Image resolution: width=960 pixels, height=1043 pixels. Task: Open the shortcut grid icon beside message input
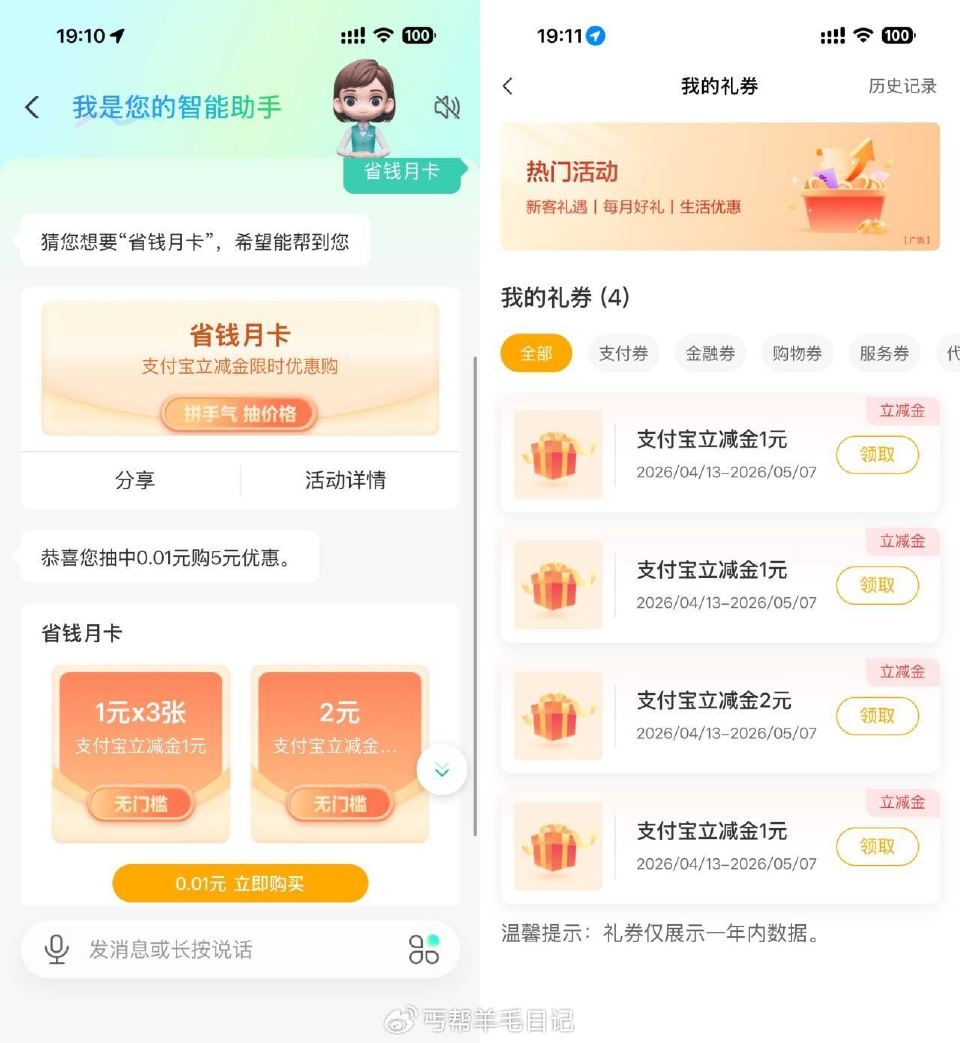tap(422, 950)
